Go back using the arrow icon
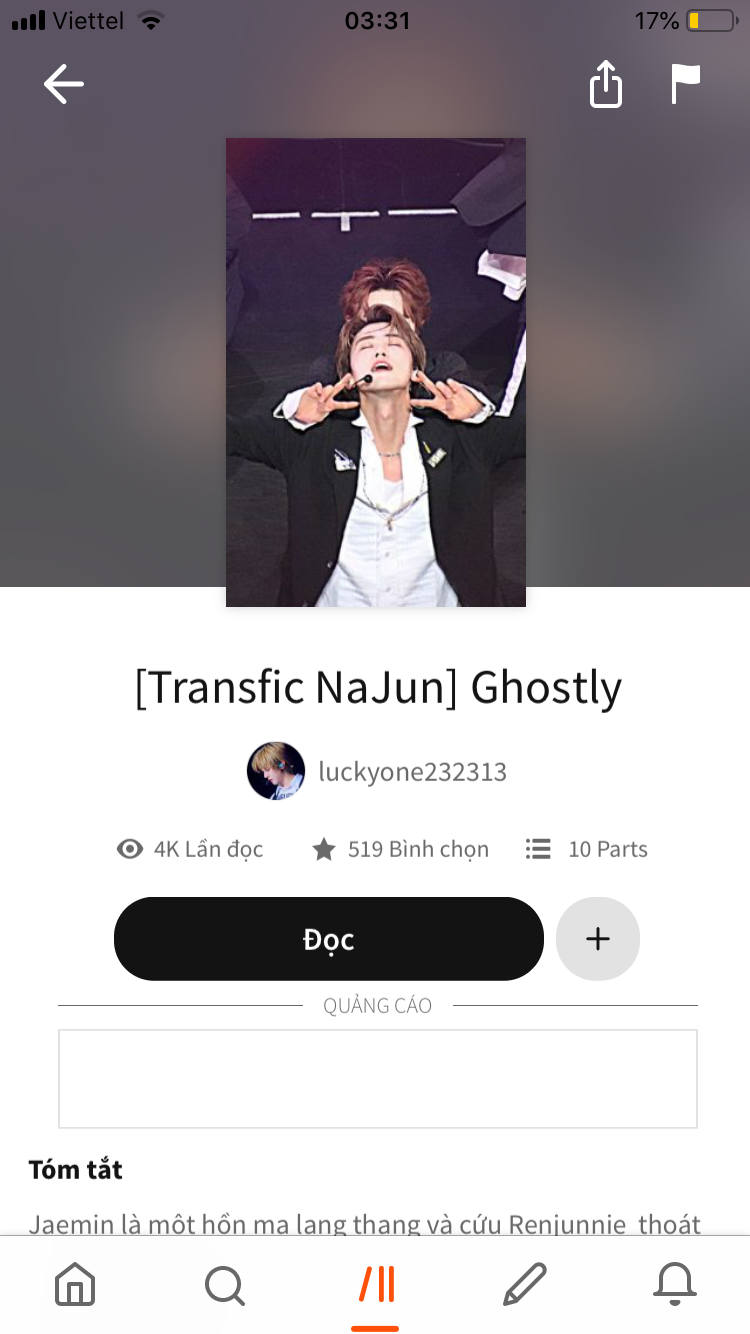The image size is (750, 1334). (x=64, y=84)
